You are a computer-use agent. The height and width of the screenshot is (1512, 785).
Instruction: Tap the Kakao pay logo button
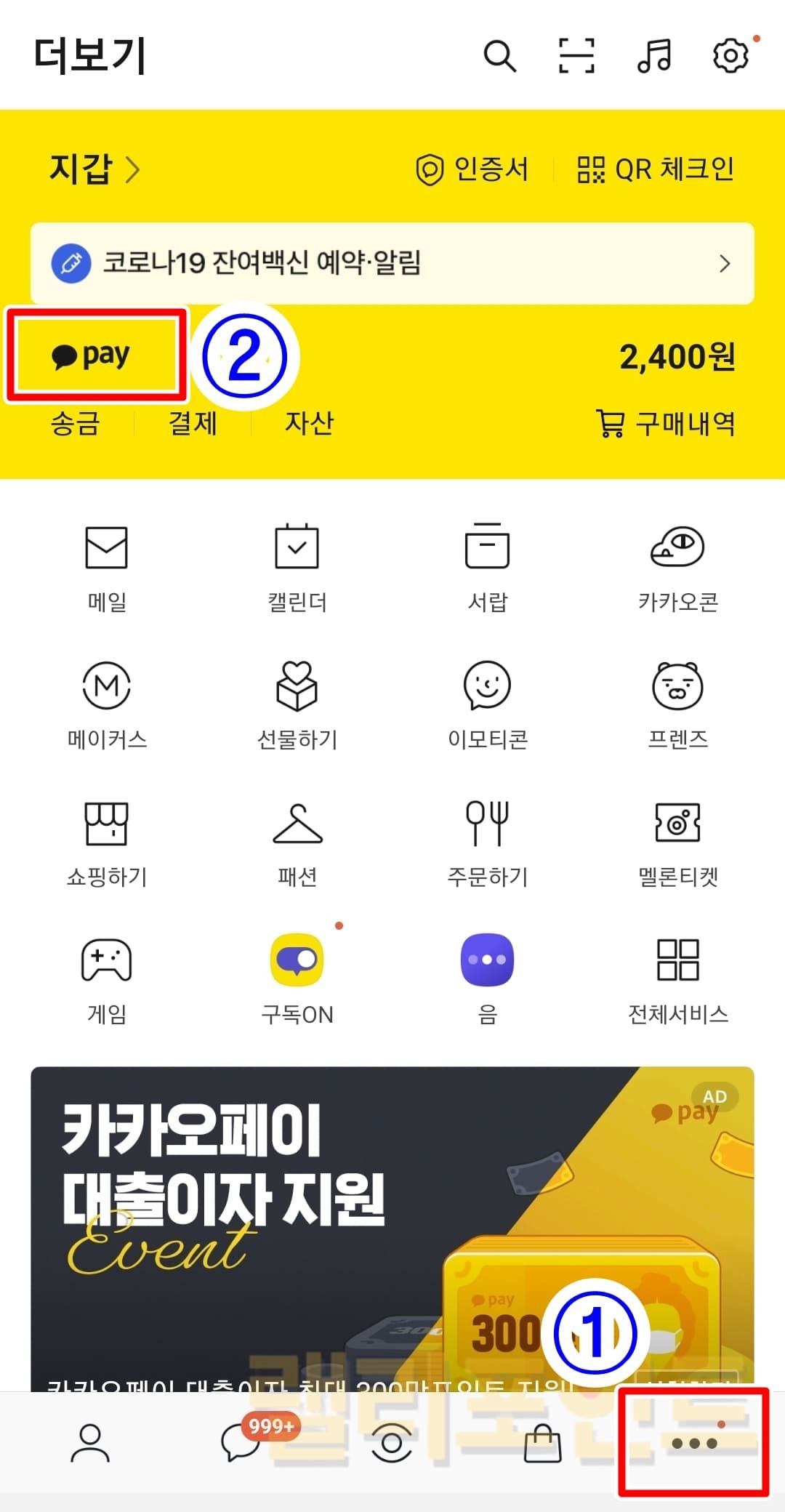pyautogui.click(x=92, y=356)
